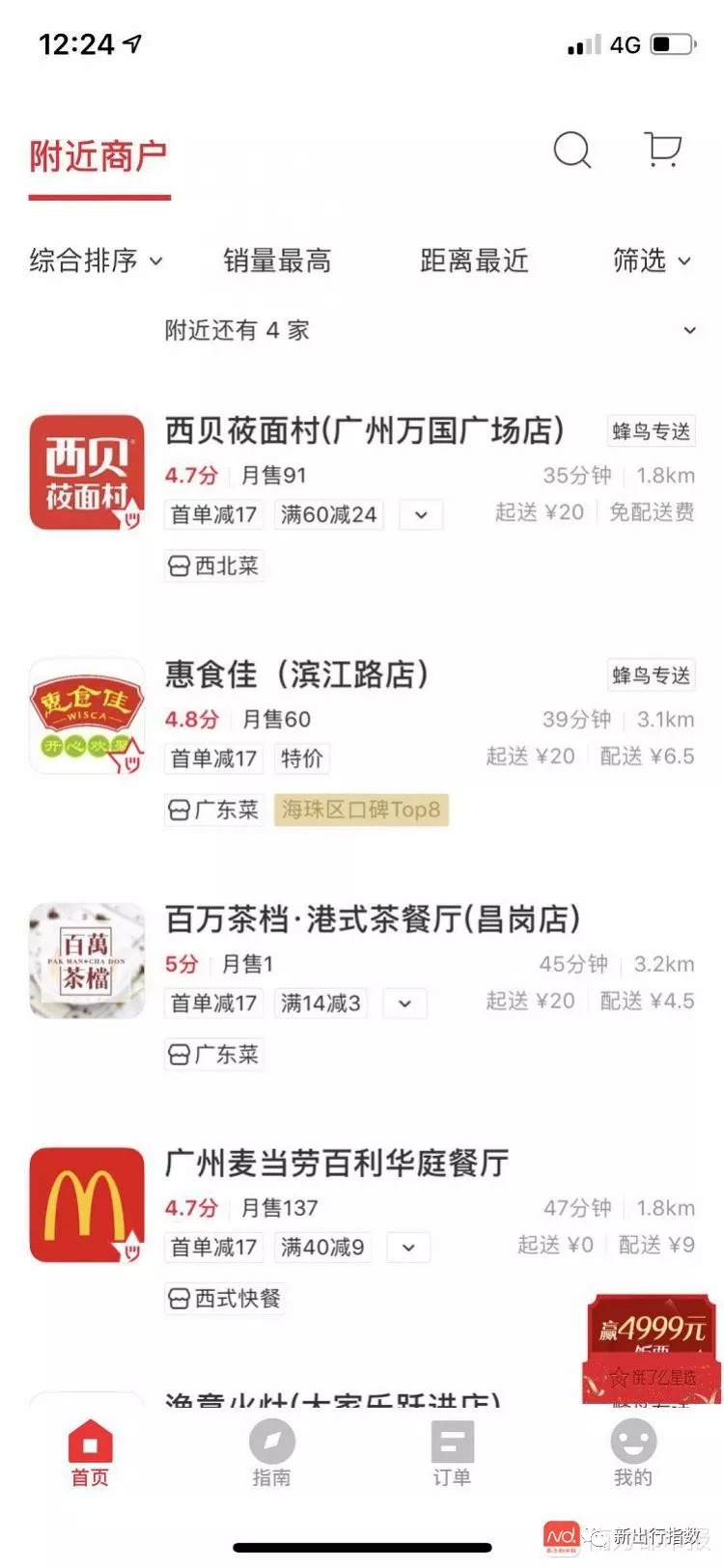The height and width of the screenshot is (1568, 724).
Task: Open 西贝莜面村 restaurant
Action: (x=364, y=430)
